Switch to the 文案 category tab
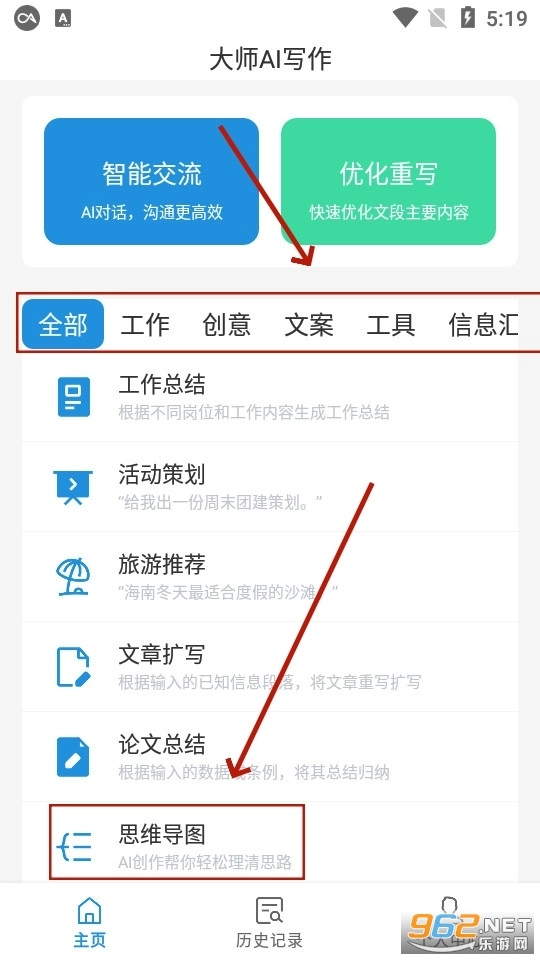Image resolution: width=540 pixels, height=960 pixels. coord(309,324)
